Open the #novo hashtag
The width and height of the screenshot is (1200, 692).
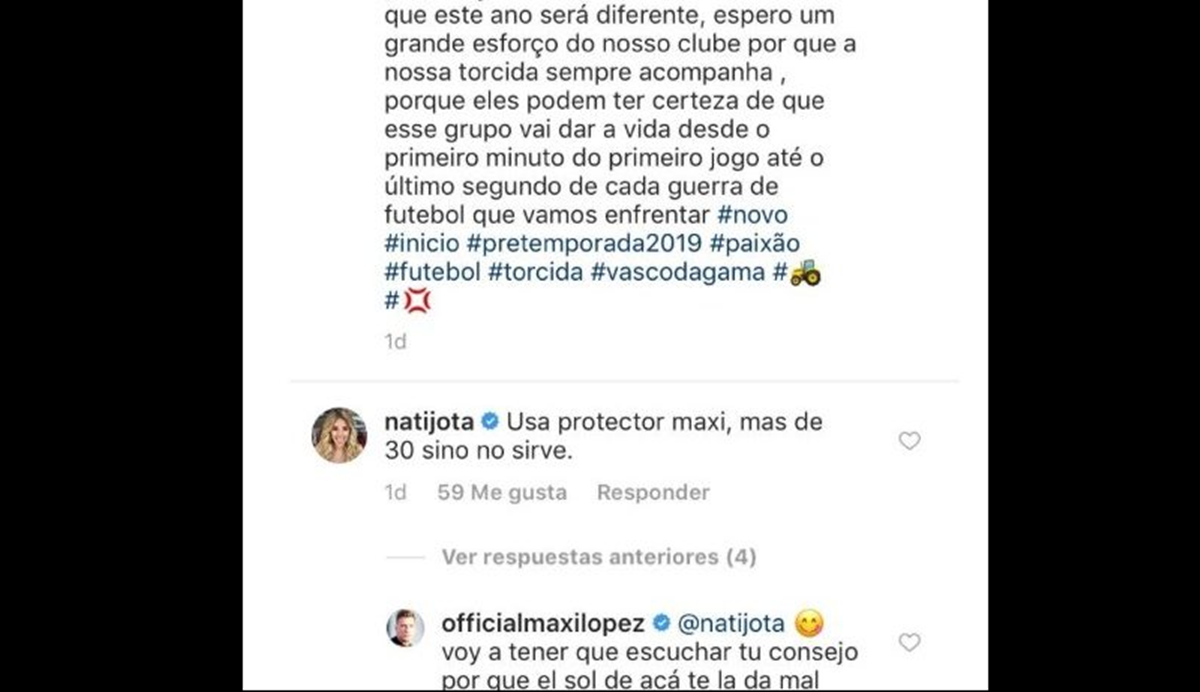tap(753, 216)
